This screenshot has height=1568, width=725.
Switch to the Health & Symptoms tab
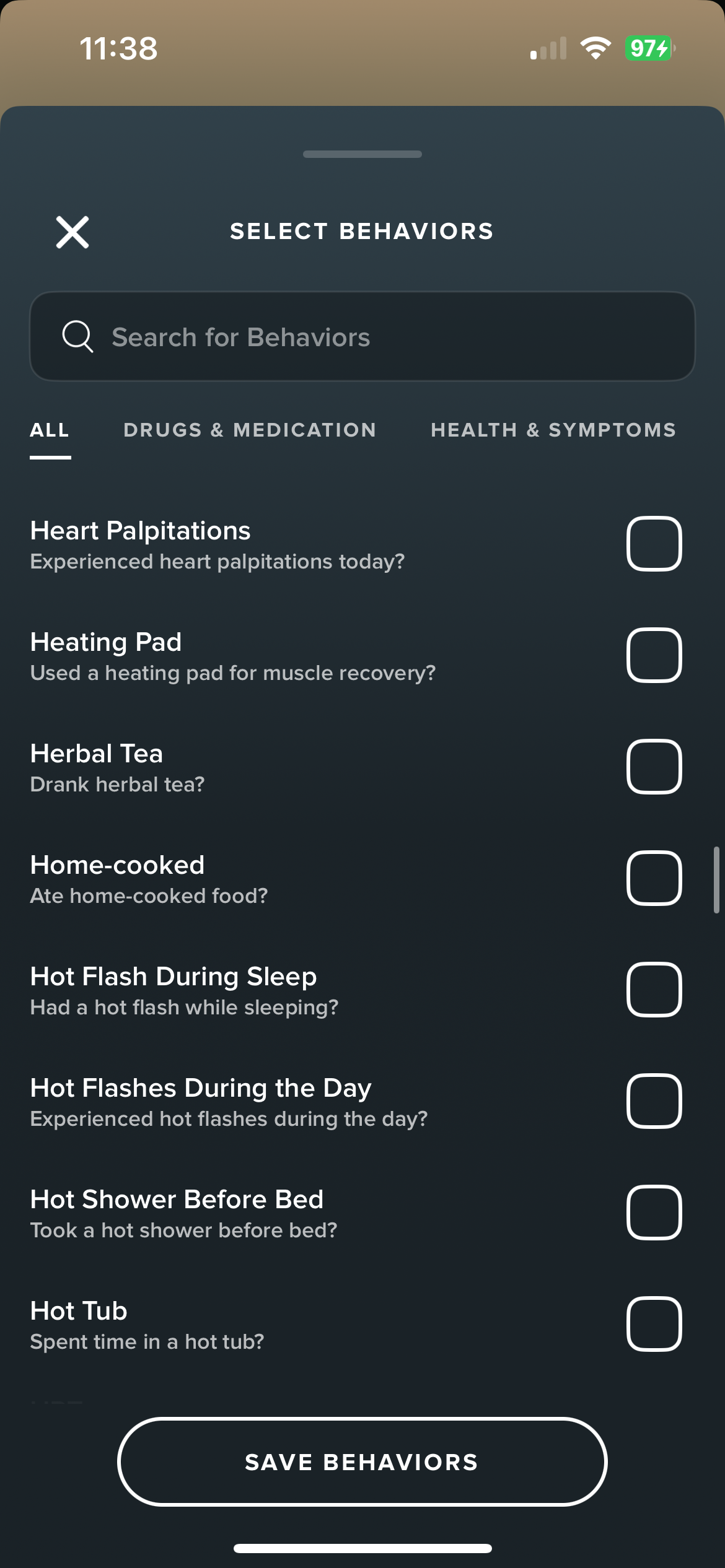553,430
